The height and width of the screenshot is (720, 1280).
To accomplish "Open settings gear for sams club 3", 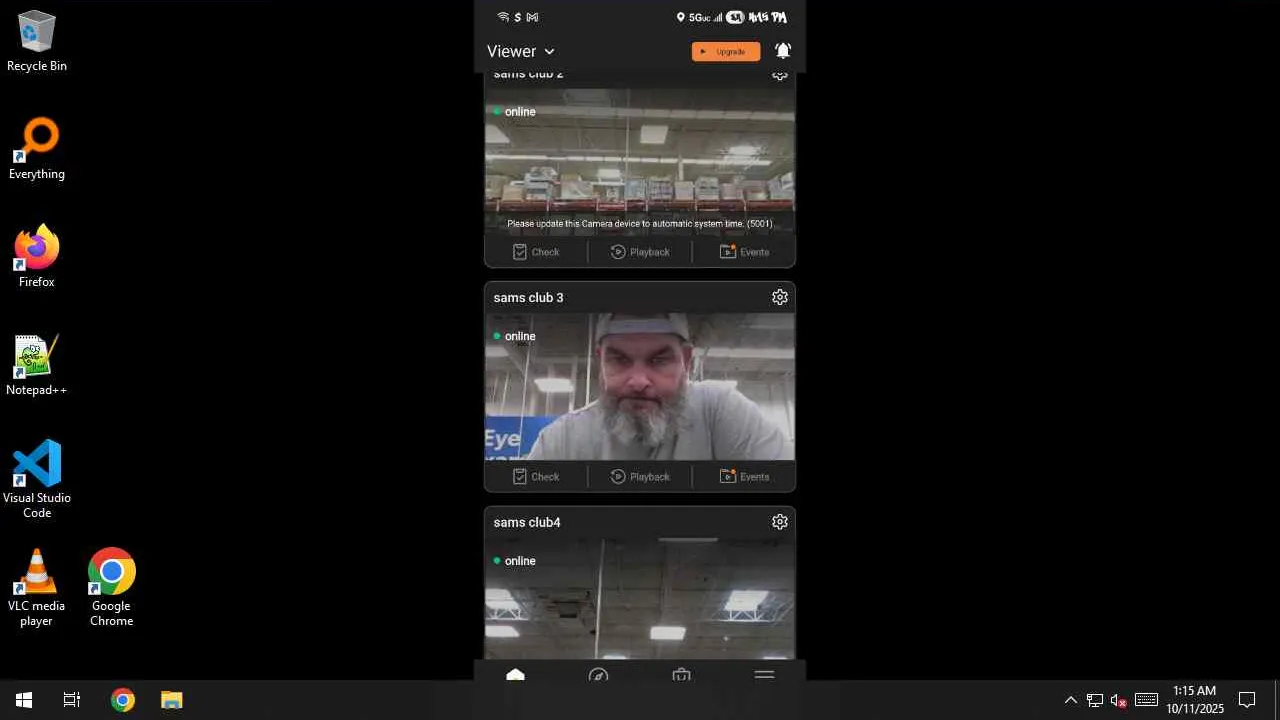I will (x=780, y=297).
